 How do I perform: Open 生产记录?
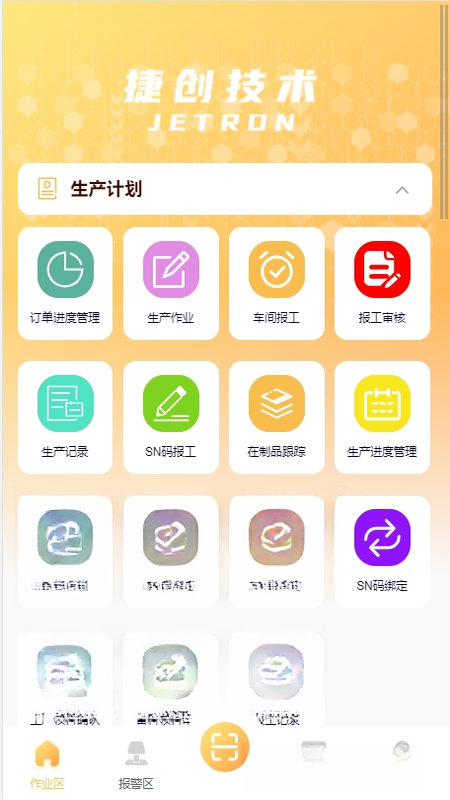tap(65, 417)
